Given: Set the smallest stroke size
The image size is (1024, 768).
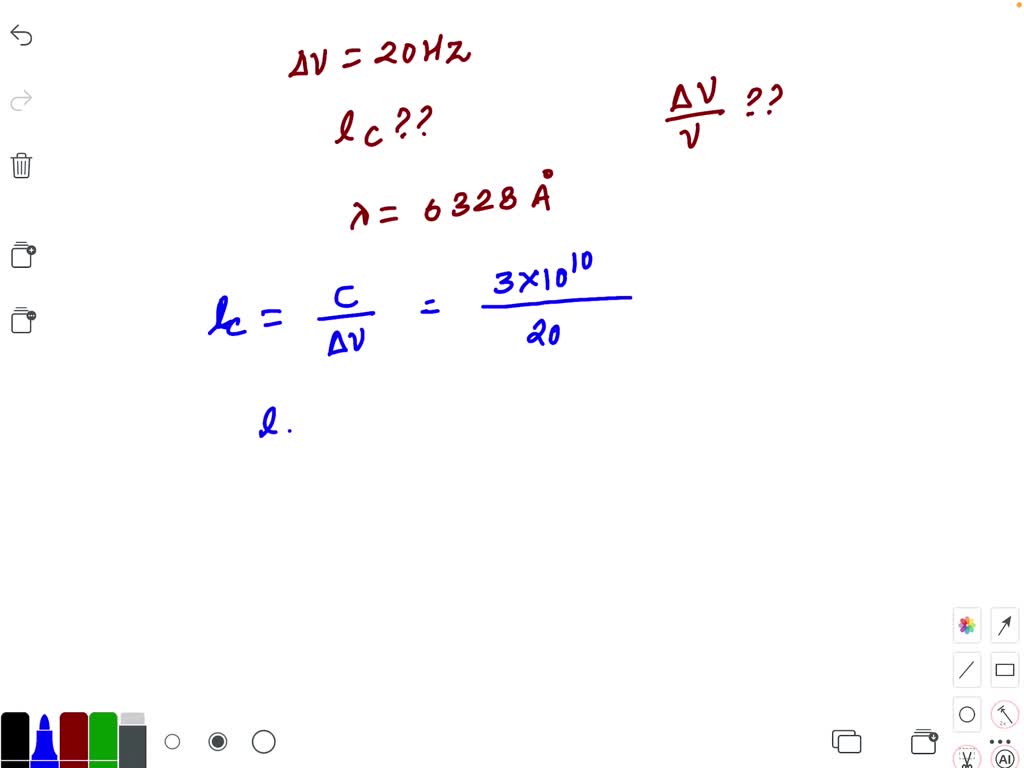Looking at the screenshot, I should [x=172, y=742].
